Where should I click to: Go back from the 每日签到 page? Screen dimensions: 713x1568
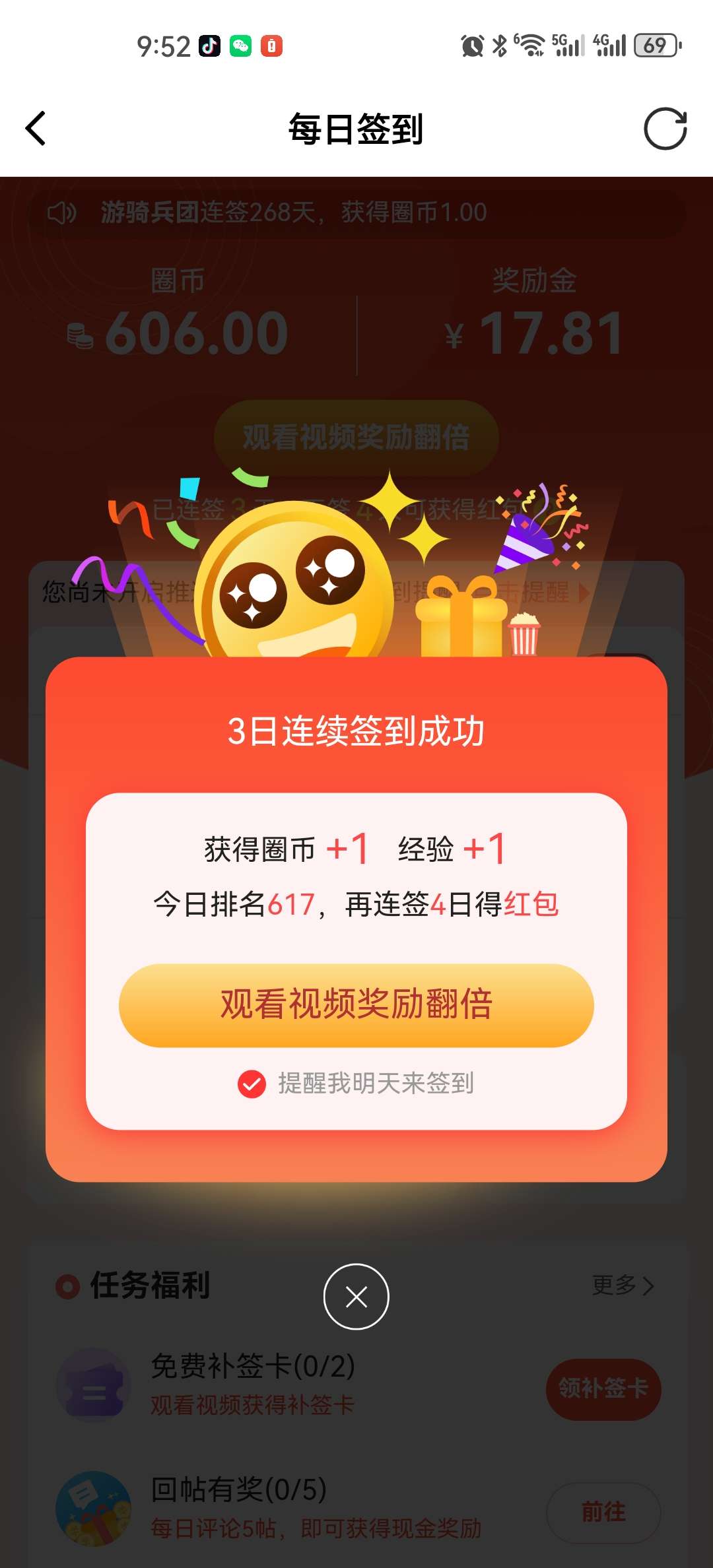[x=36, y=129]
